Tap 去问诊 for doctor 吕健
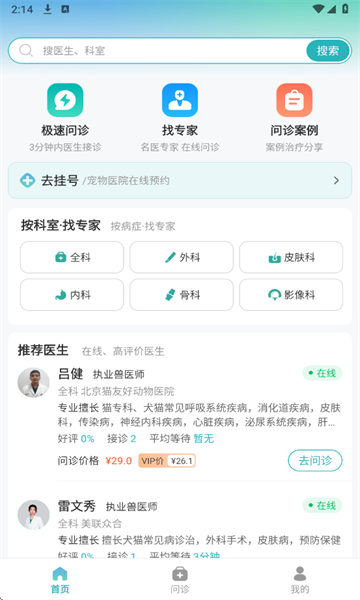This screenshot has width=360, height=600. click(315, 460)
